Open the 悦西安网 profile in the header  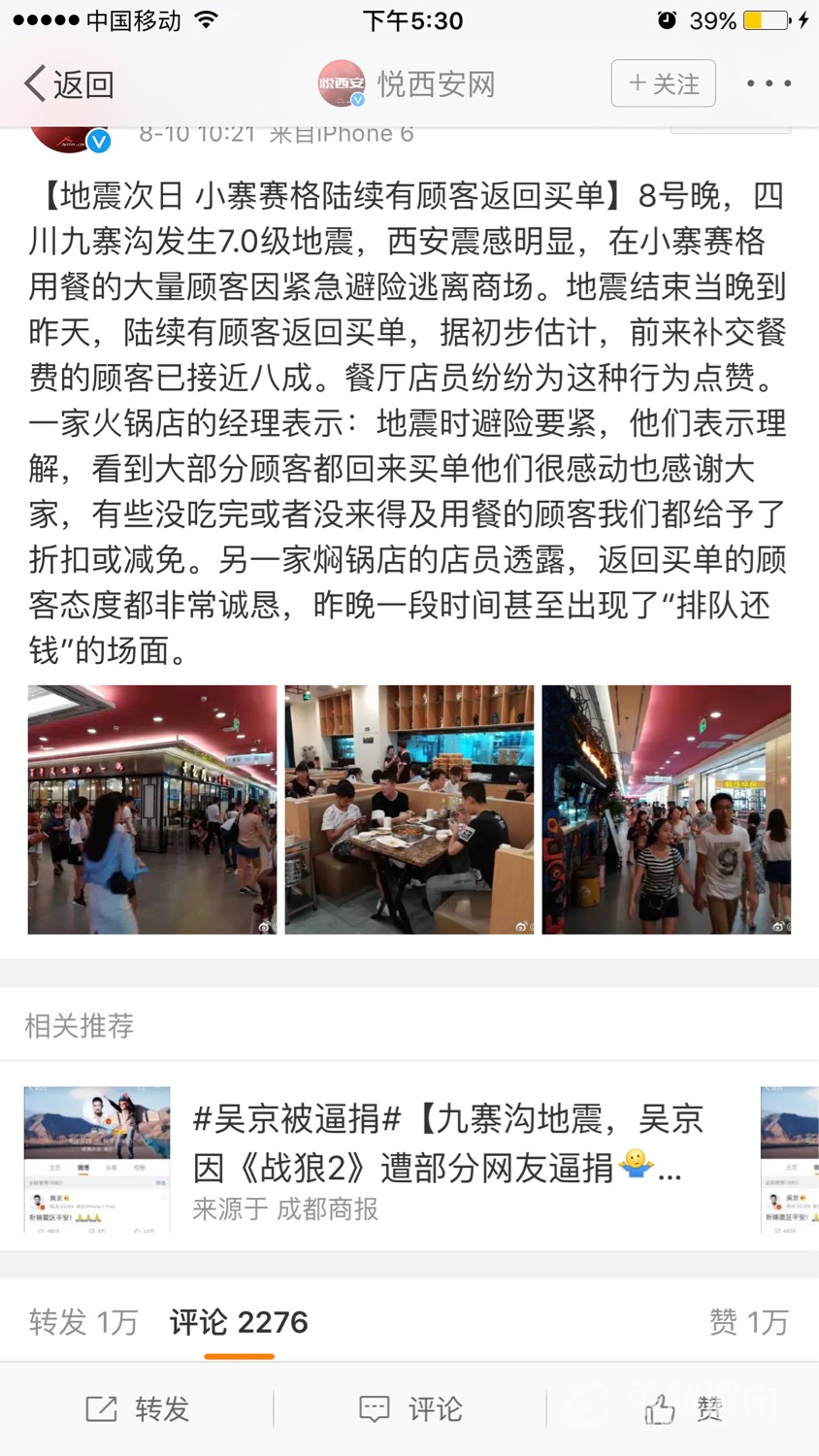[408, 84]
